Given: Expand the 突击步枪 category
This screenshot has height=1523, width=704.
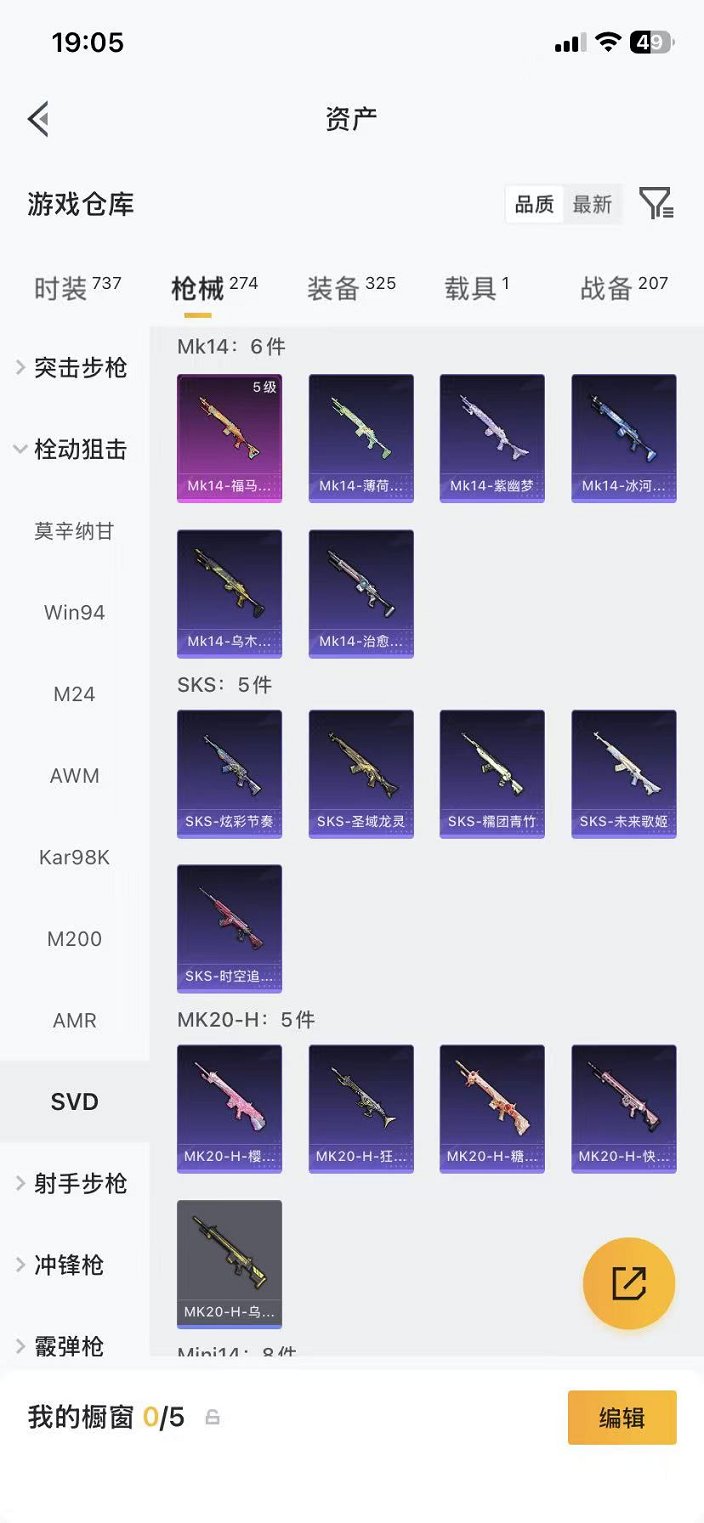Looking at the screenshot, I should pos(80,368).
